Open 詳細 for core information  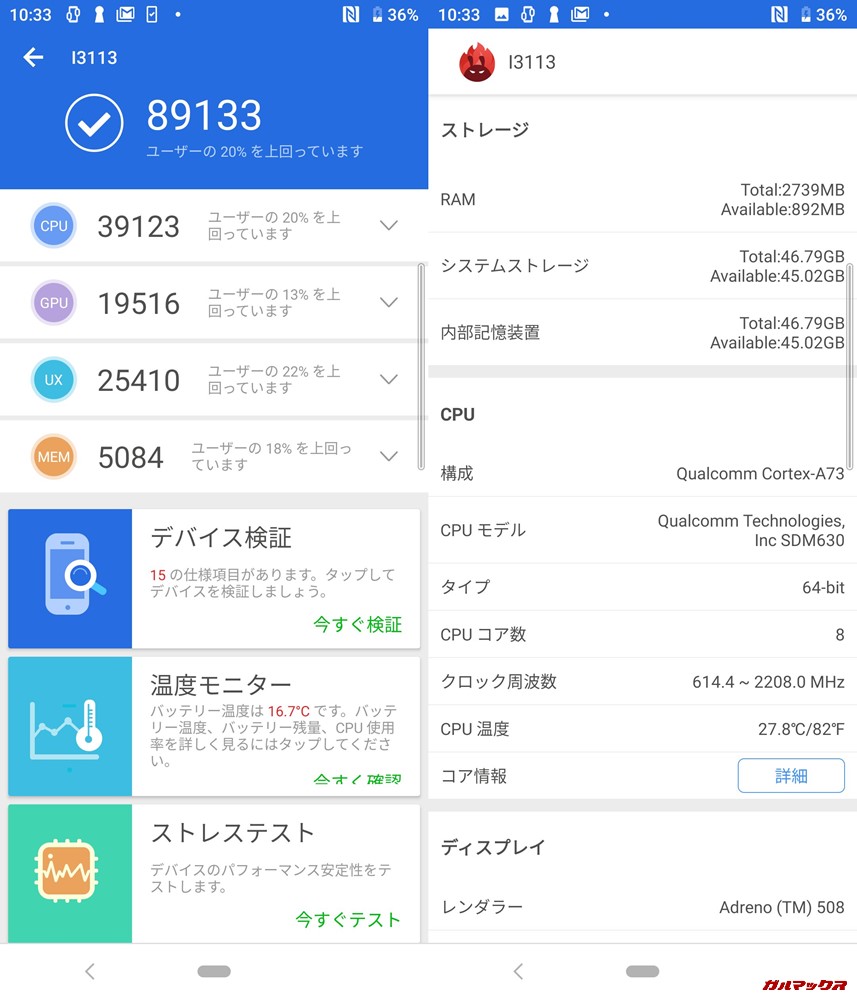791,775
